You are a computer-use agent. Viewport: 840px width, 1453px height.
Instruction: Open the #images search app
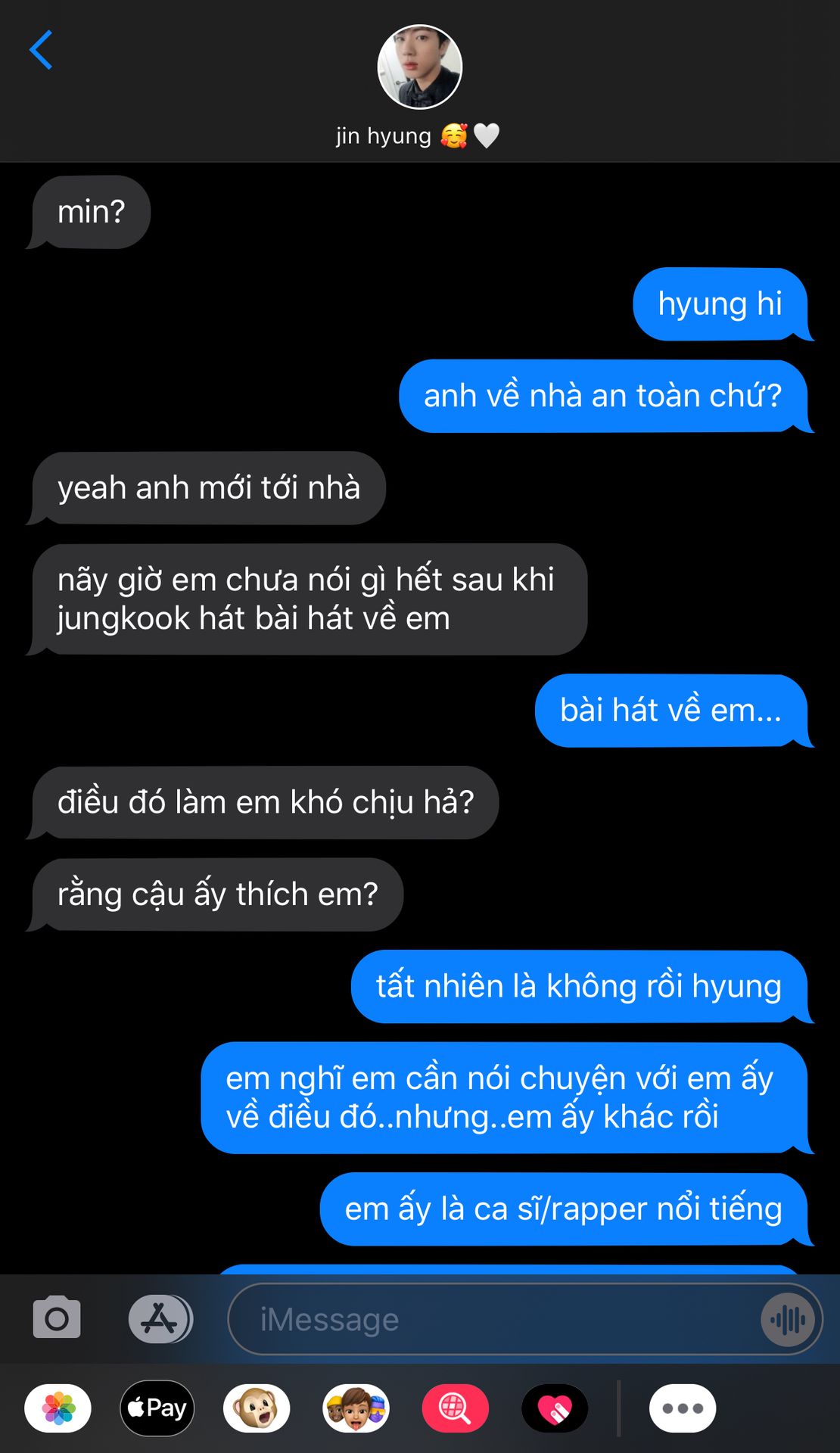pos(455,1408)
